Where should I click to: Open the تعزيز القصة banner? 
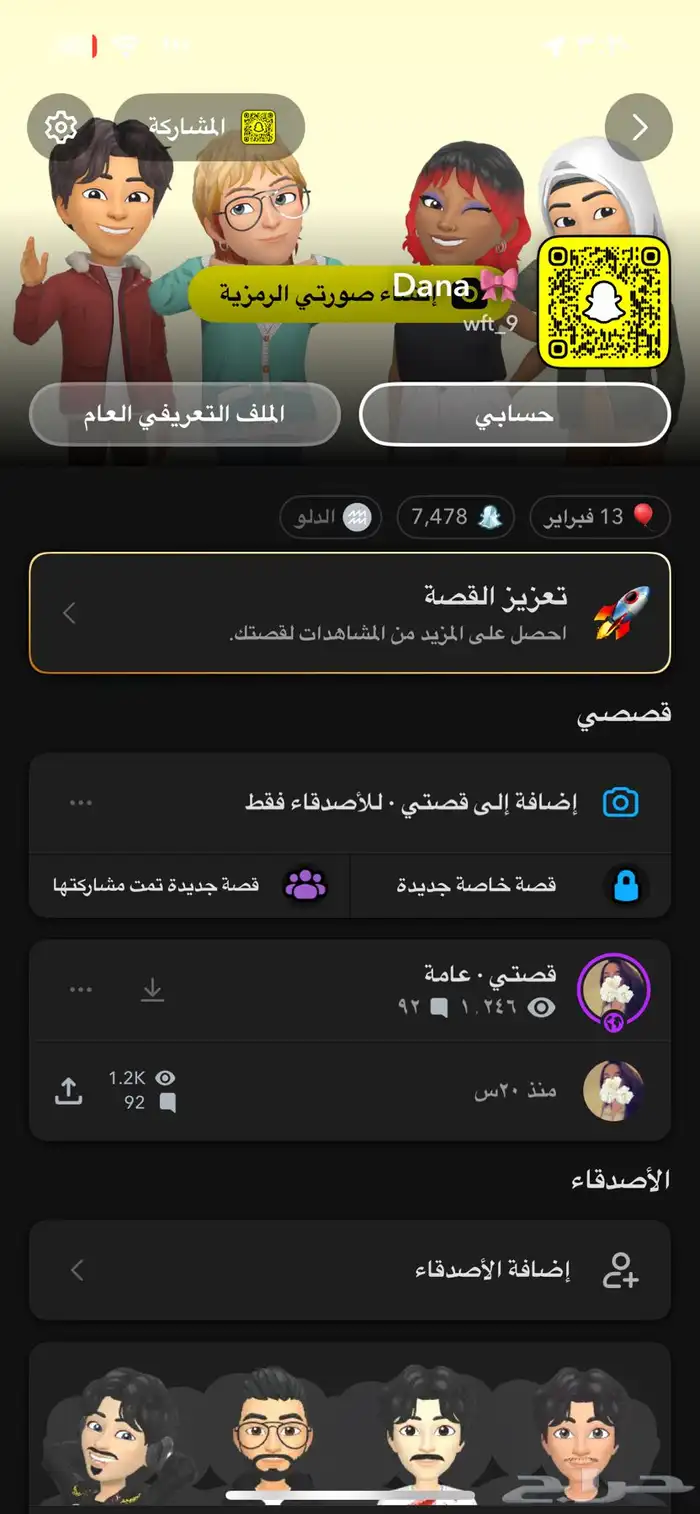[x=350, y=613]
